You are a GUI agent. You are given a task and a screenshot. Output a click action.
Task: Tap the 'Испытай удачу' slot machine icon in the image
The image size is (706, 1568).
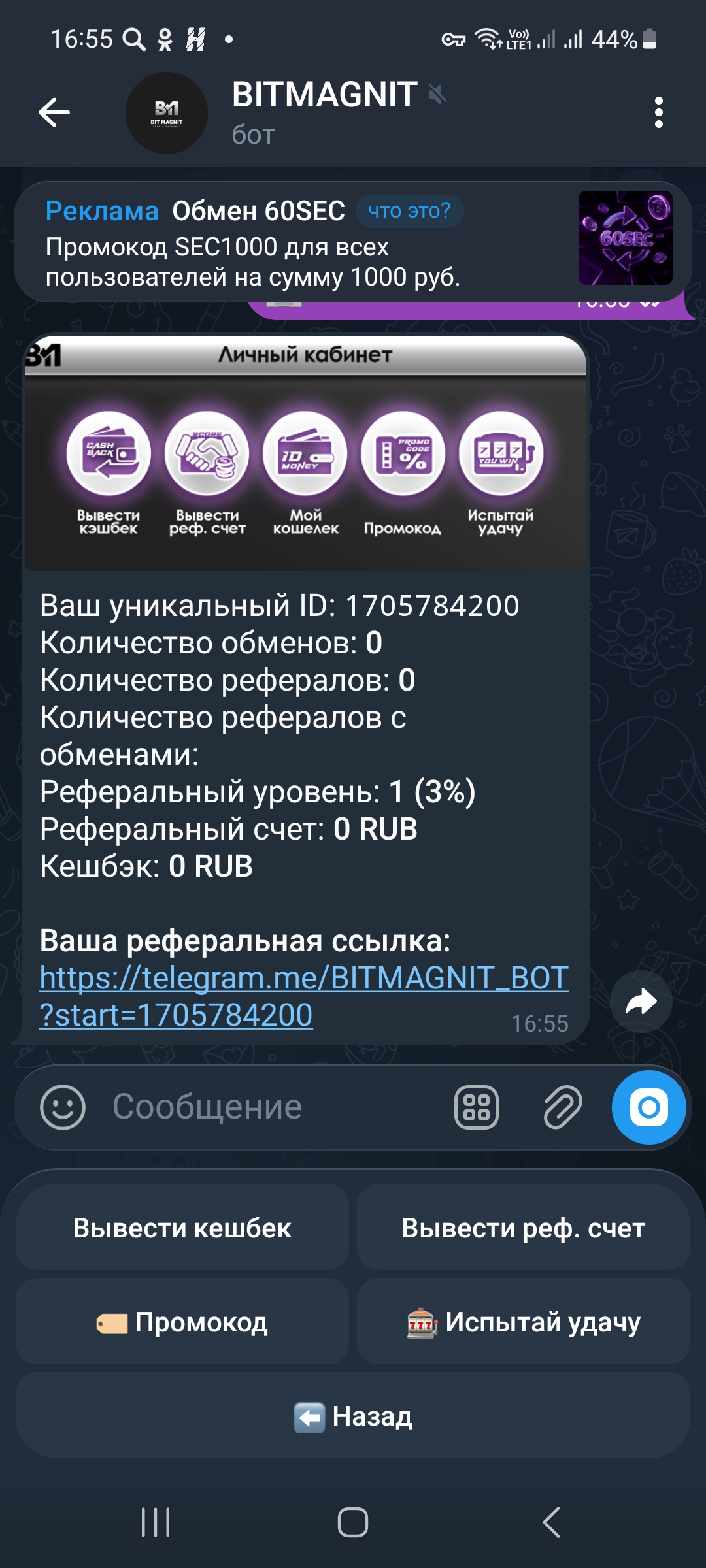[x=501, y=453]
